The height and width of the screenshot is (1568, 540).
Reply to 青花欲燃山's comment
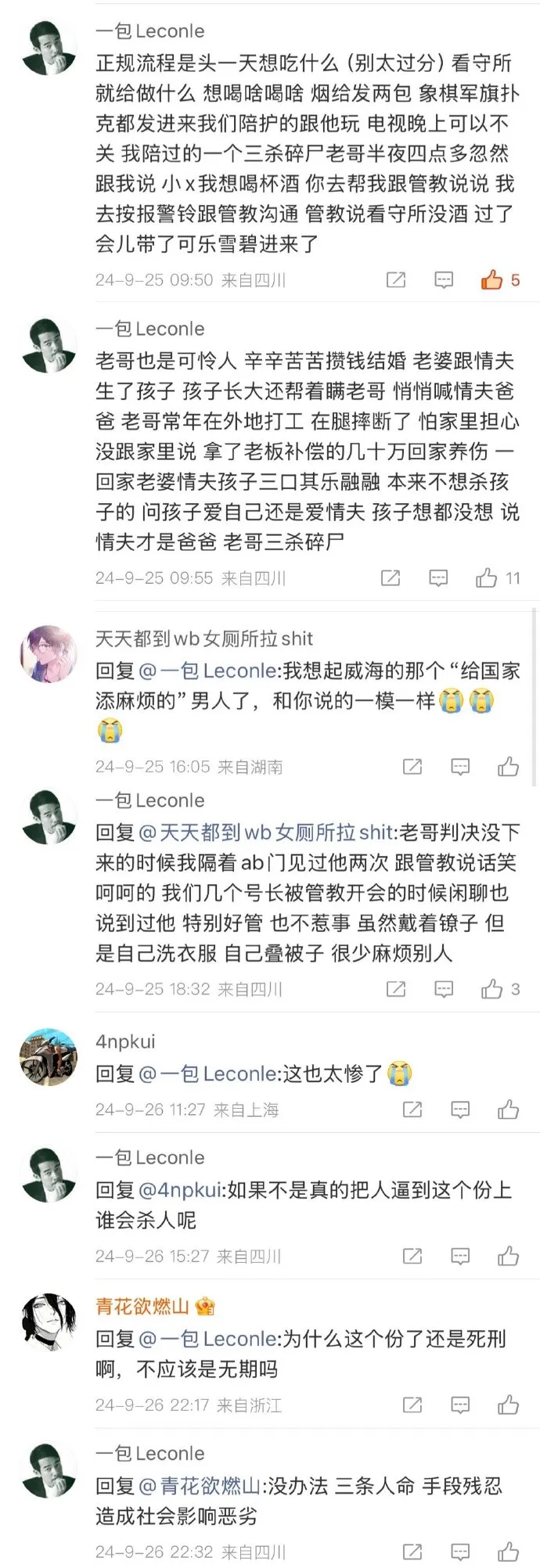click(x=460, y=1404)
